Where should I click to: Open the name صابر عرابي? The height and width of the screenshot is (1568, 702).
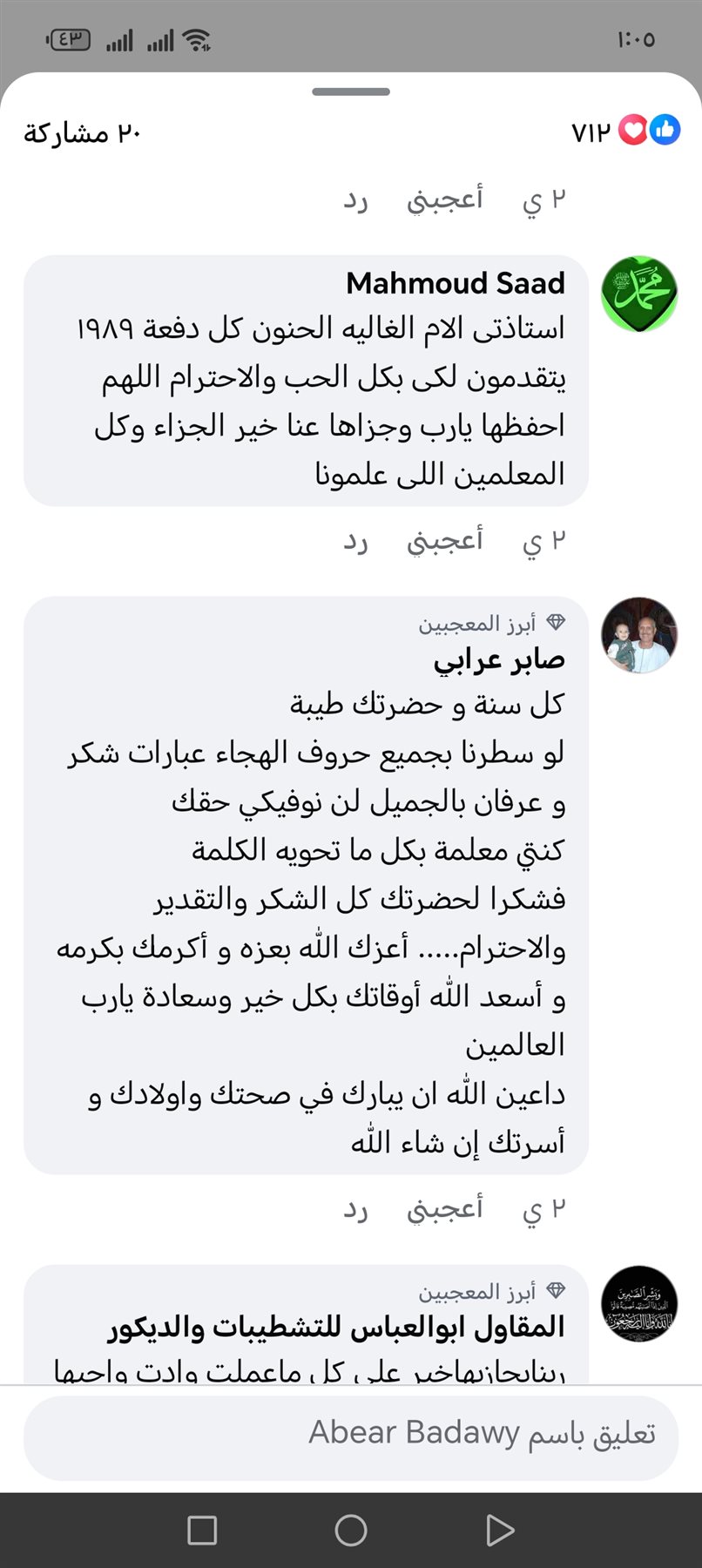pos(499,660)
